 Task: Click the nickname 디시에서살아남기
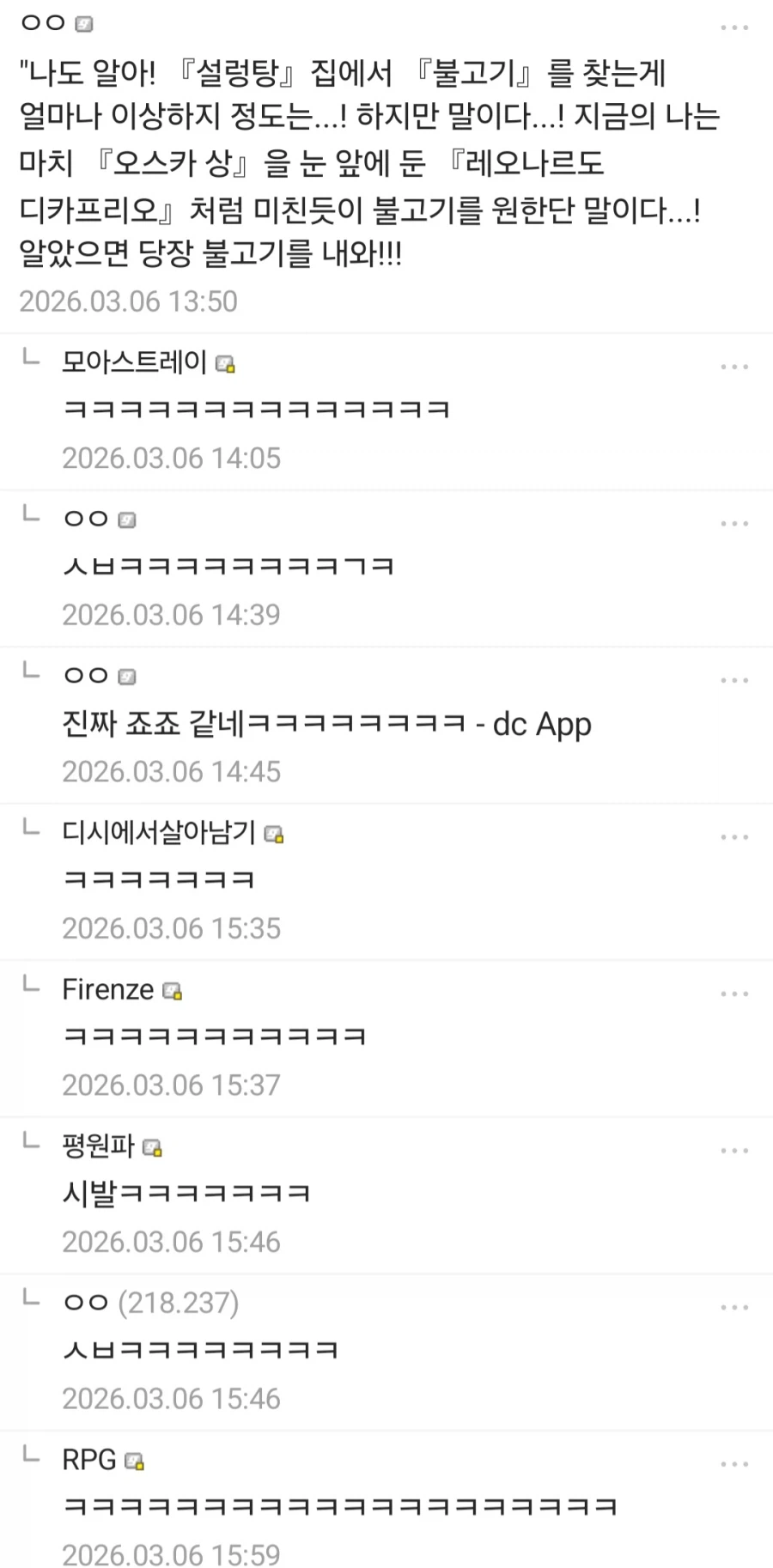[159, 833]
